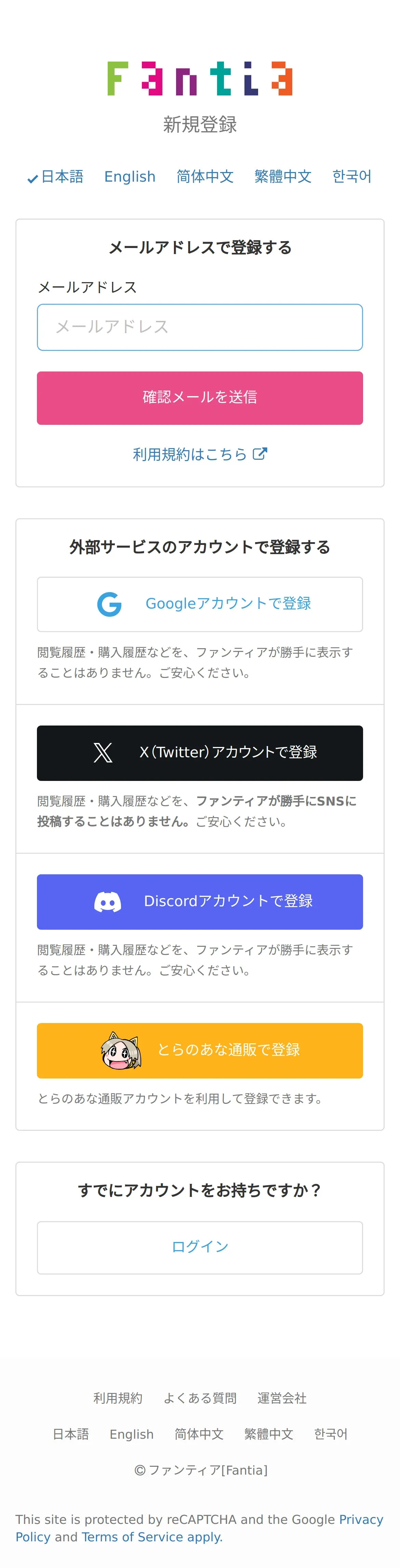View よくある質問 page
Viewport: 400px width, 1568px height.
(x=200, y=1398)
